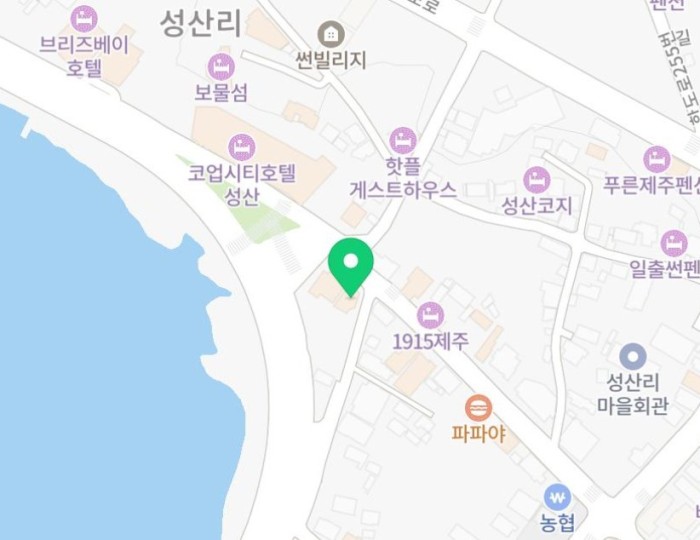The image size is (700, 540).
Task: Tap the 성산코지 lodging marker
Action: click(537, 181)
